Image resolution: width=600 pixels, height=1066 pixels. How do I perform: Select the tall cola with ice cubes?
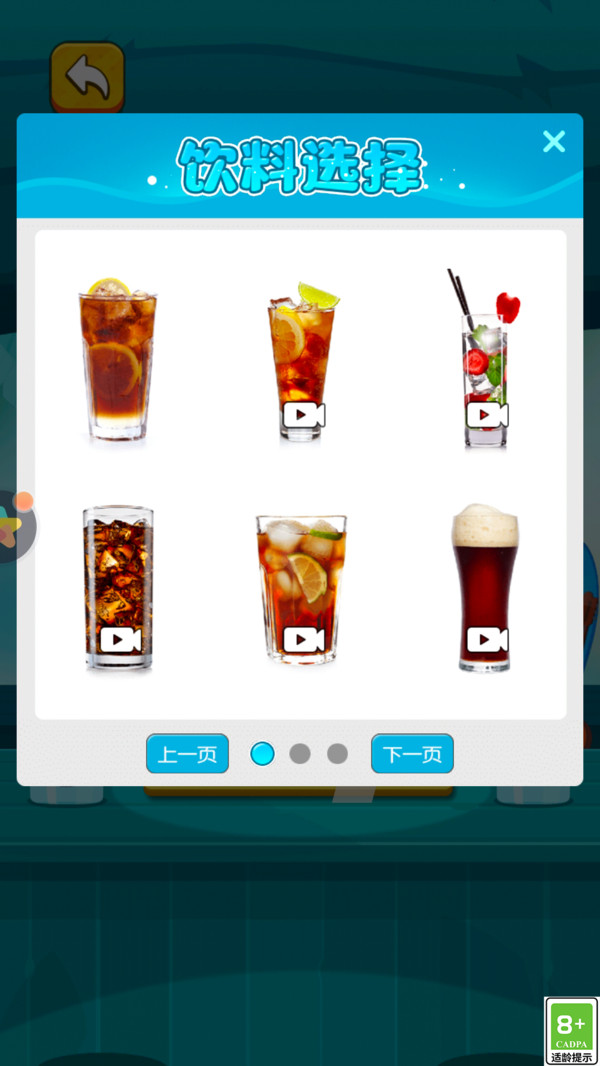pyautogui.click(x=118, y=588)
